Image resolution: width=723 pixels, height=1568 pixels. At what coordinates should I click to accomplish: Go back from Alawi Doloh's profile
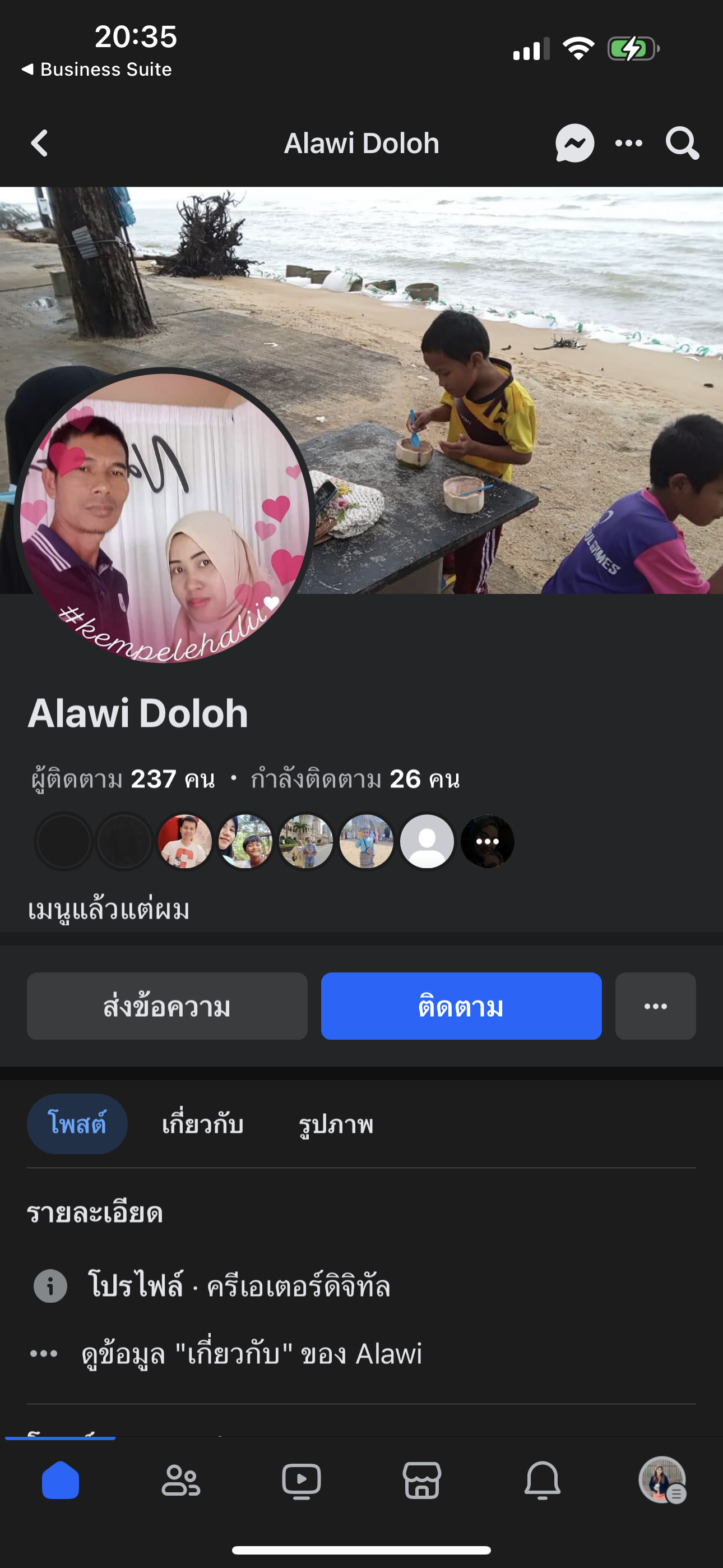tap(40, 144)
